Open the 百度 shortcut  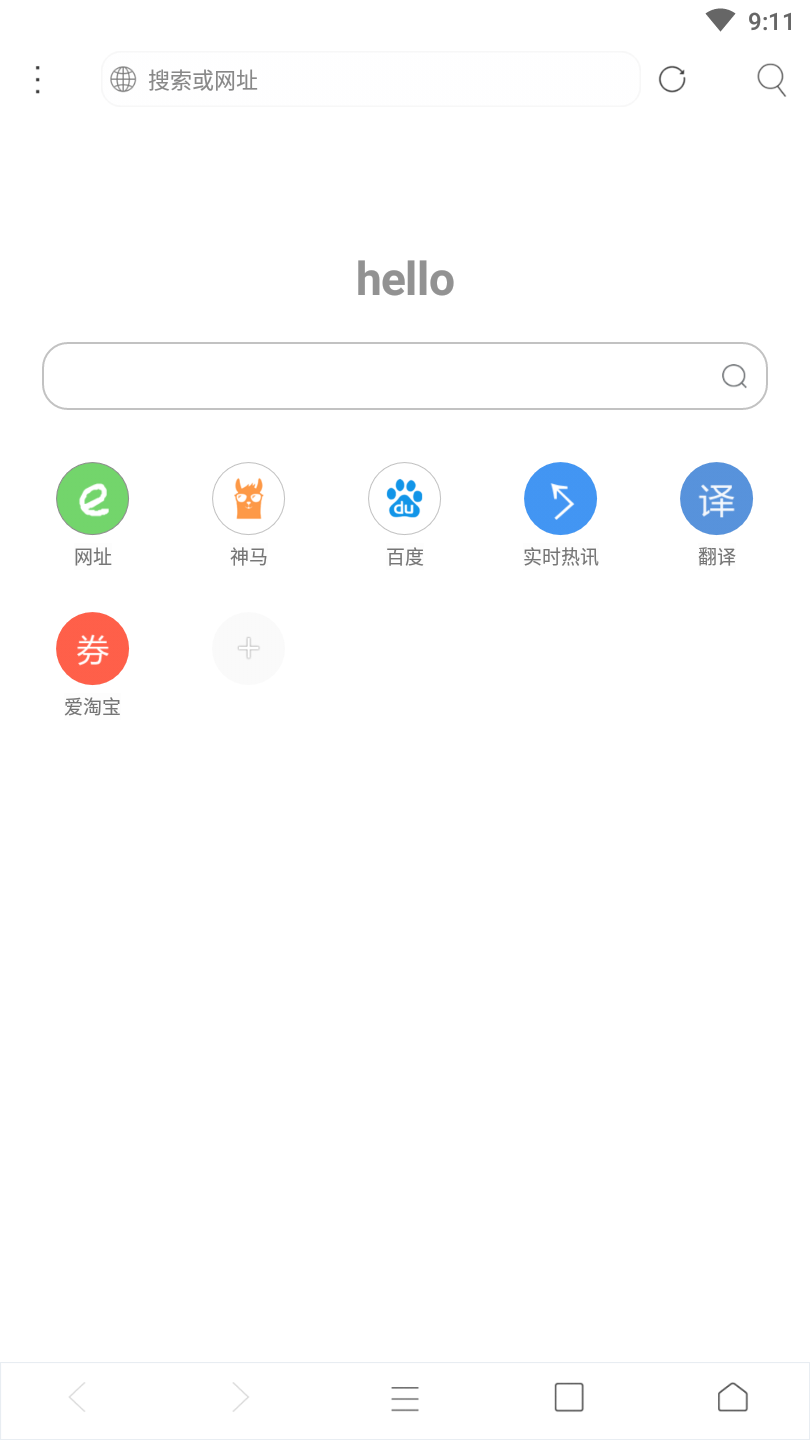pyautogui.click(x=405, y=499)
